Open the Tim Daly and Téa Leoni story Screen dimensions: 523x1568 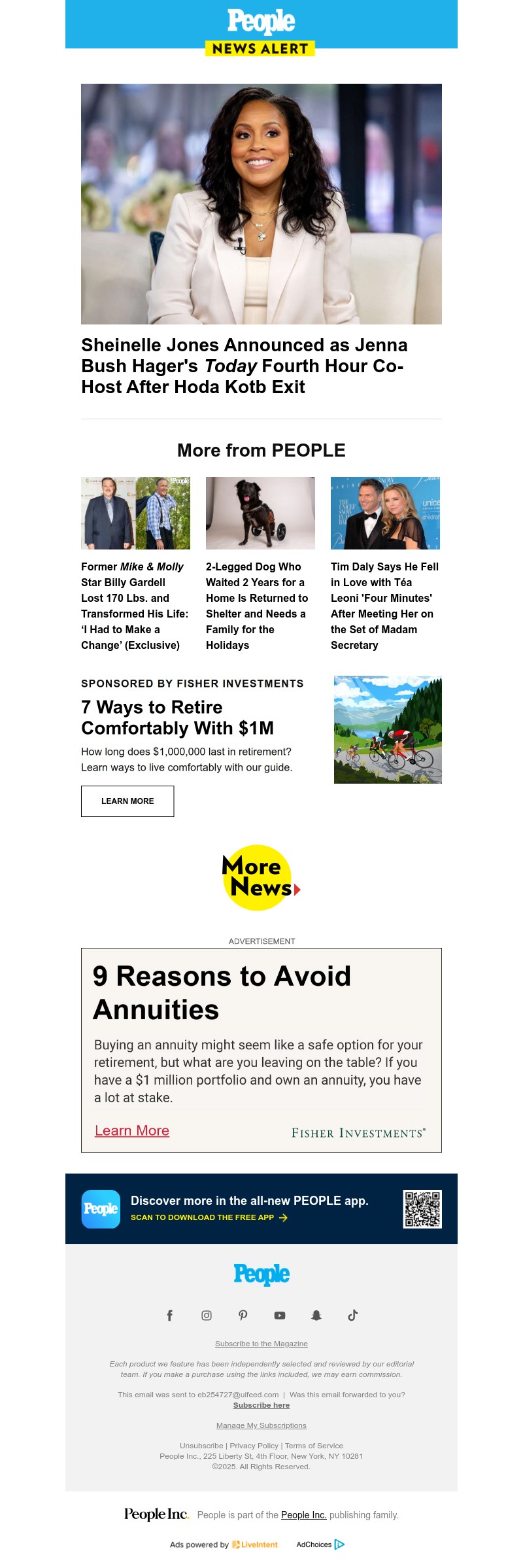(384, 606)
